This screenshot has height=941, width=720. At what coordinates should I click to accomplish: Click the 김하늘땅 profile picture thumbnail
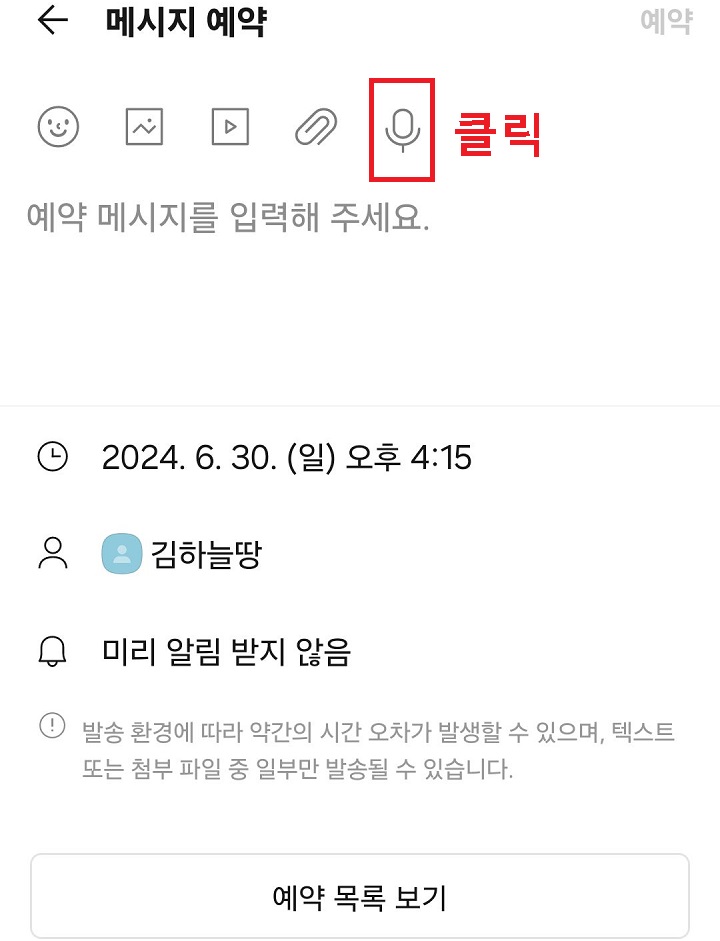tap(121, 553)
